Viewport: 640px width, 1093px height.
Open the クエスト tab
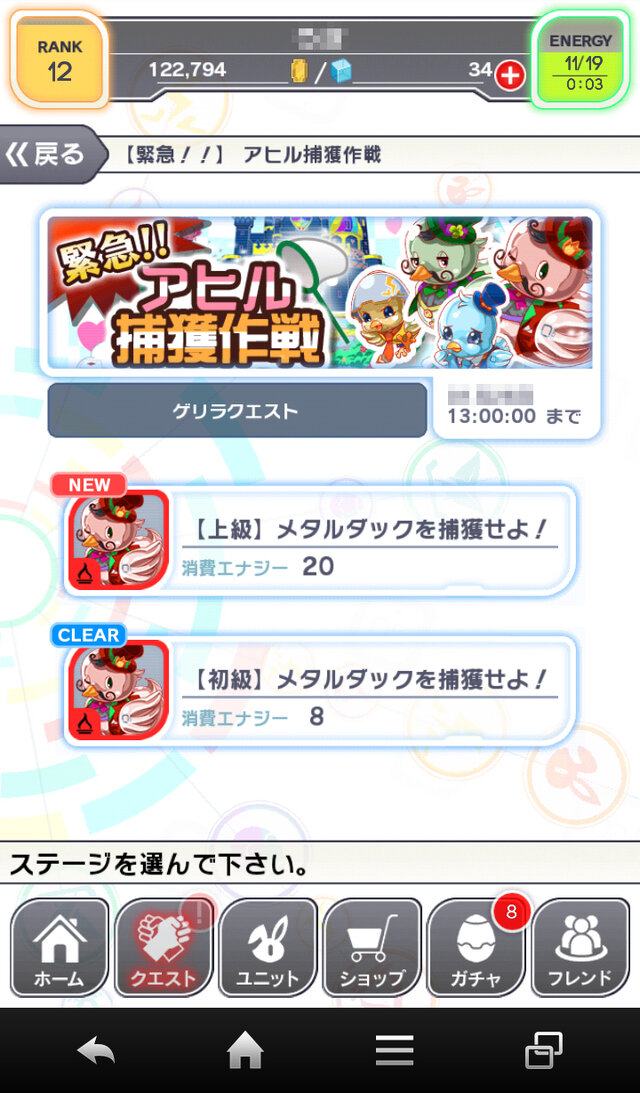164,947
